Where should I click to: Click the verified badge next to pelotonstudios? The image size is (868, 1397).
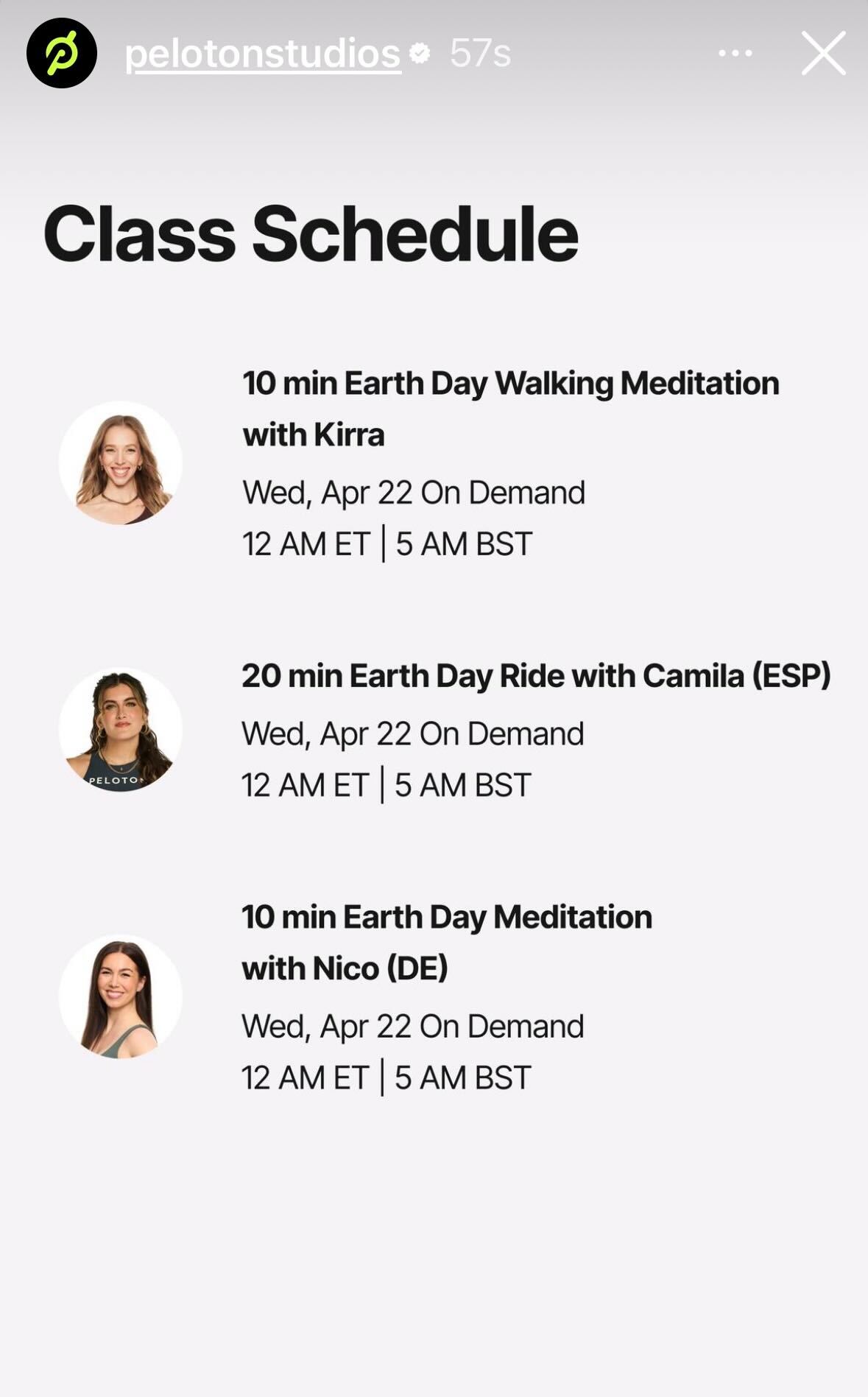(420, 52)
